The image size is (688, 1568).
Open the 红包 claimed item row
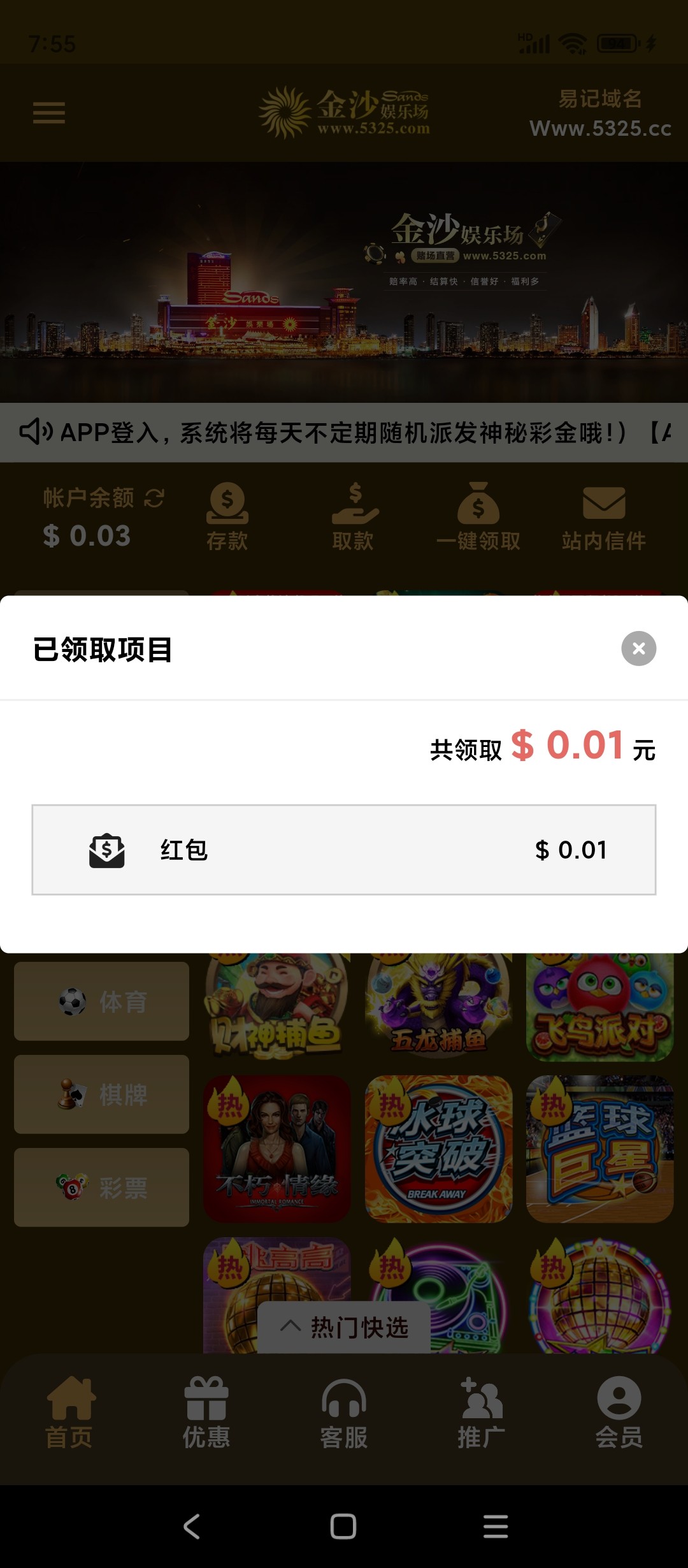[x=344, y=850]
